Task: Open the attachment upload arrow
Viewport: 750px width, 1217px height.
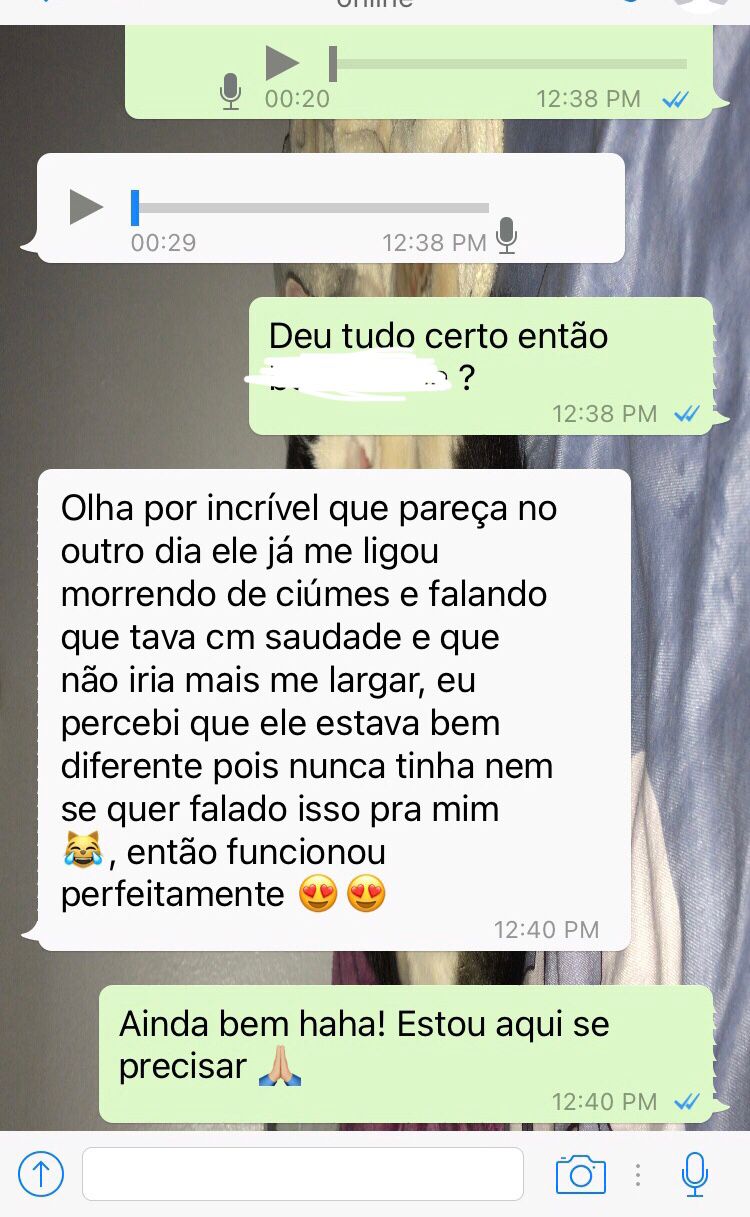Action: [41, 1173]
